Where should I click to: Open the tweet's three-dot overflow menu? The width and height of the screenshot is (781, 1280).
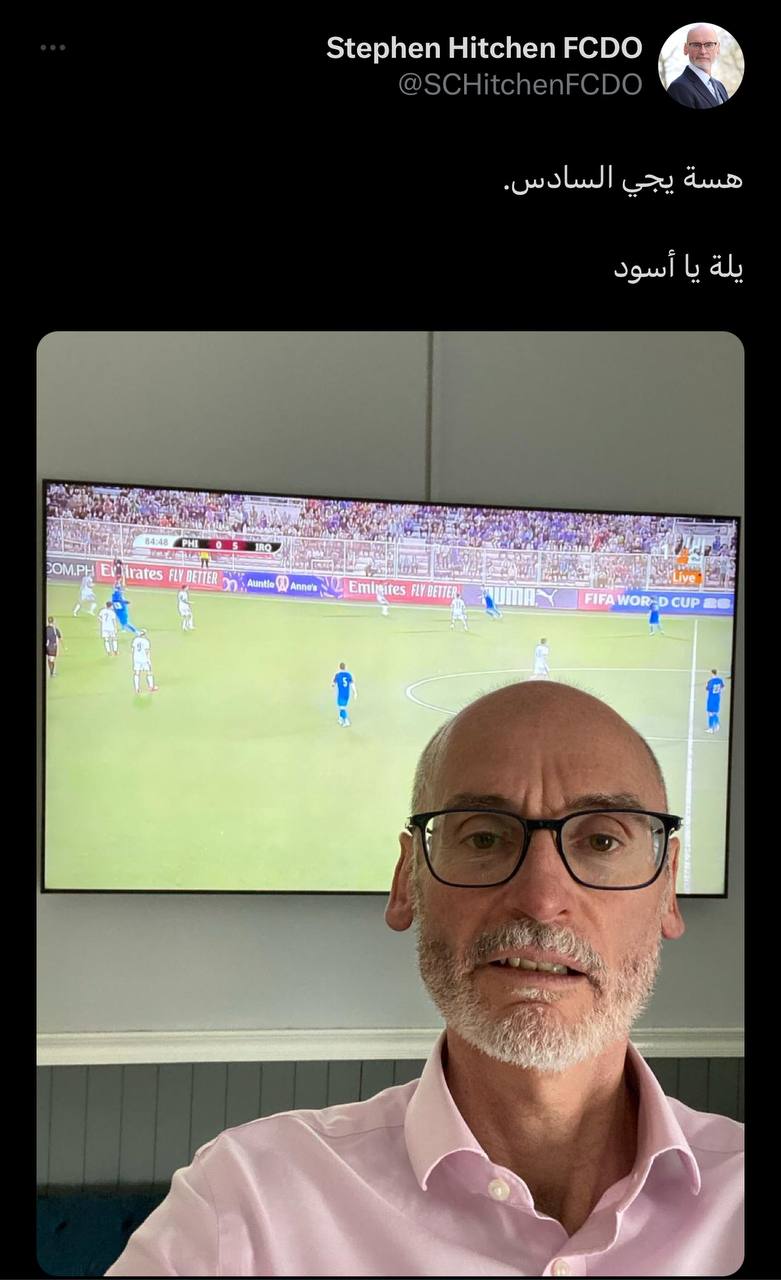53,48
